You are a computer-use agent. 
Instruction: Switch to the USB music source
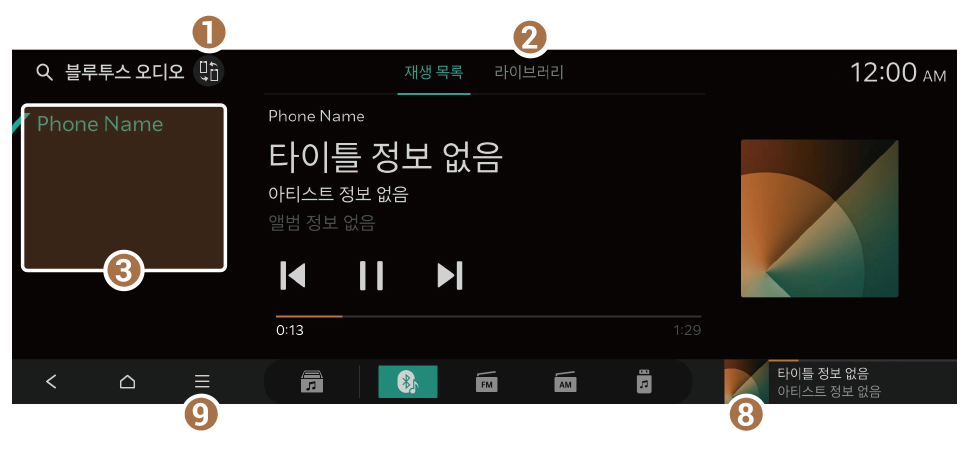click(644, 382)
